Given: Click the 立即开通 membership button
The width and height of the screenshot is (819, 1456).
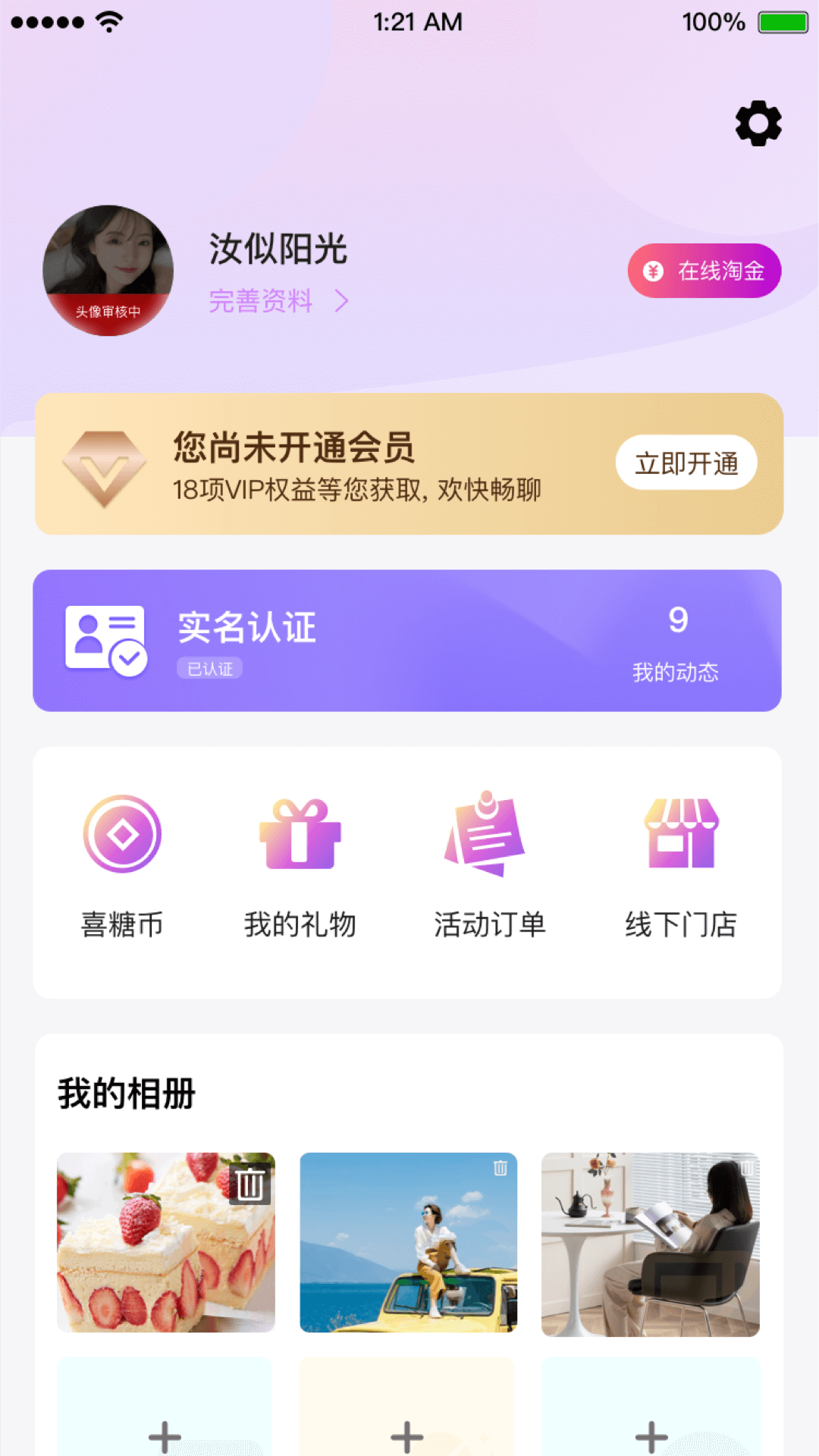Looking at the screenshot, I should tap(686, 463).
